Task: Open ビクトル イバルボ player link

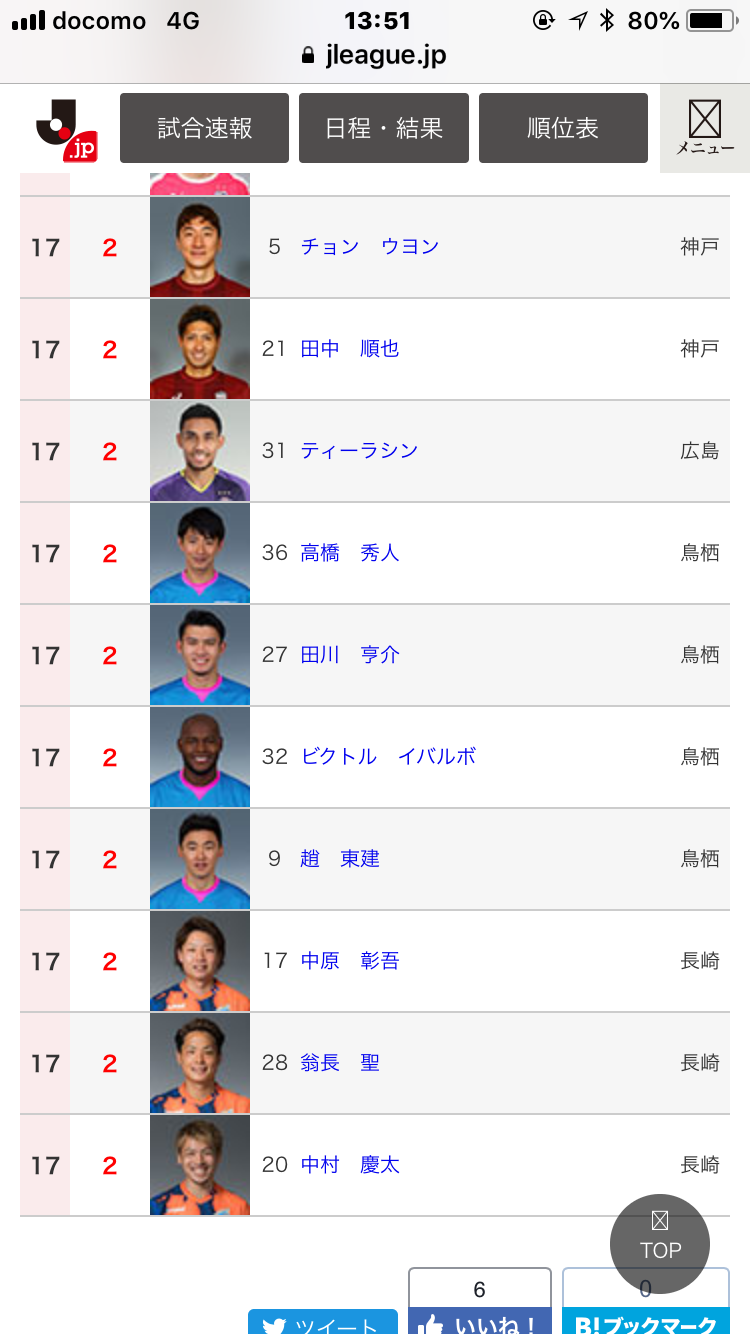Action: tap(388, 757)
